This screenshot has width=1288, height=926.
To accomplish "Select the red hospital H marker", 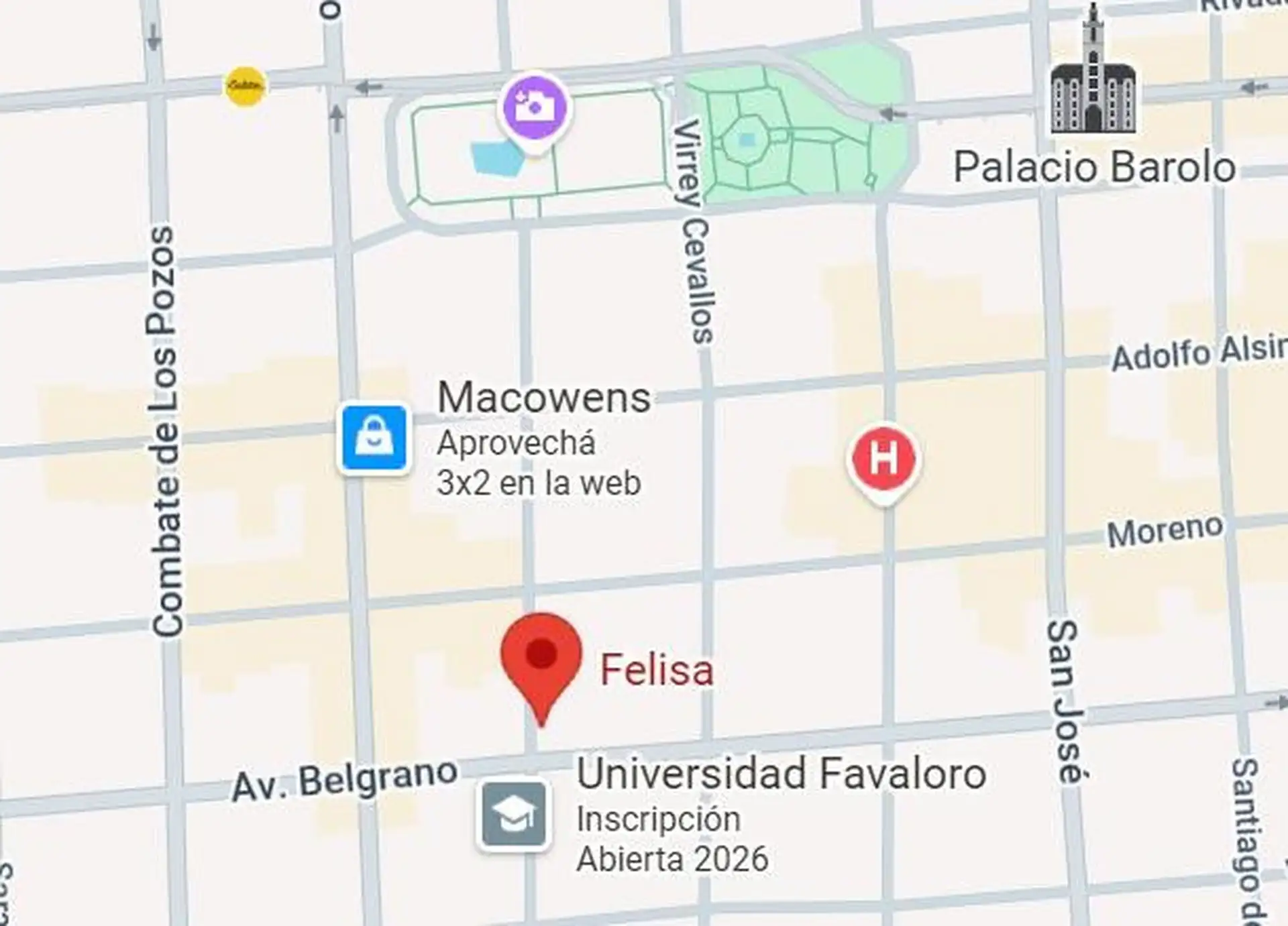I will (883, 459).
